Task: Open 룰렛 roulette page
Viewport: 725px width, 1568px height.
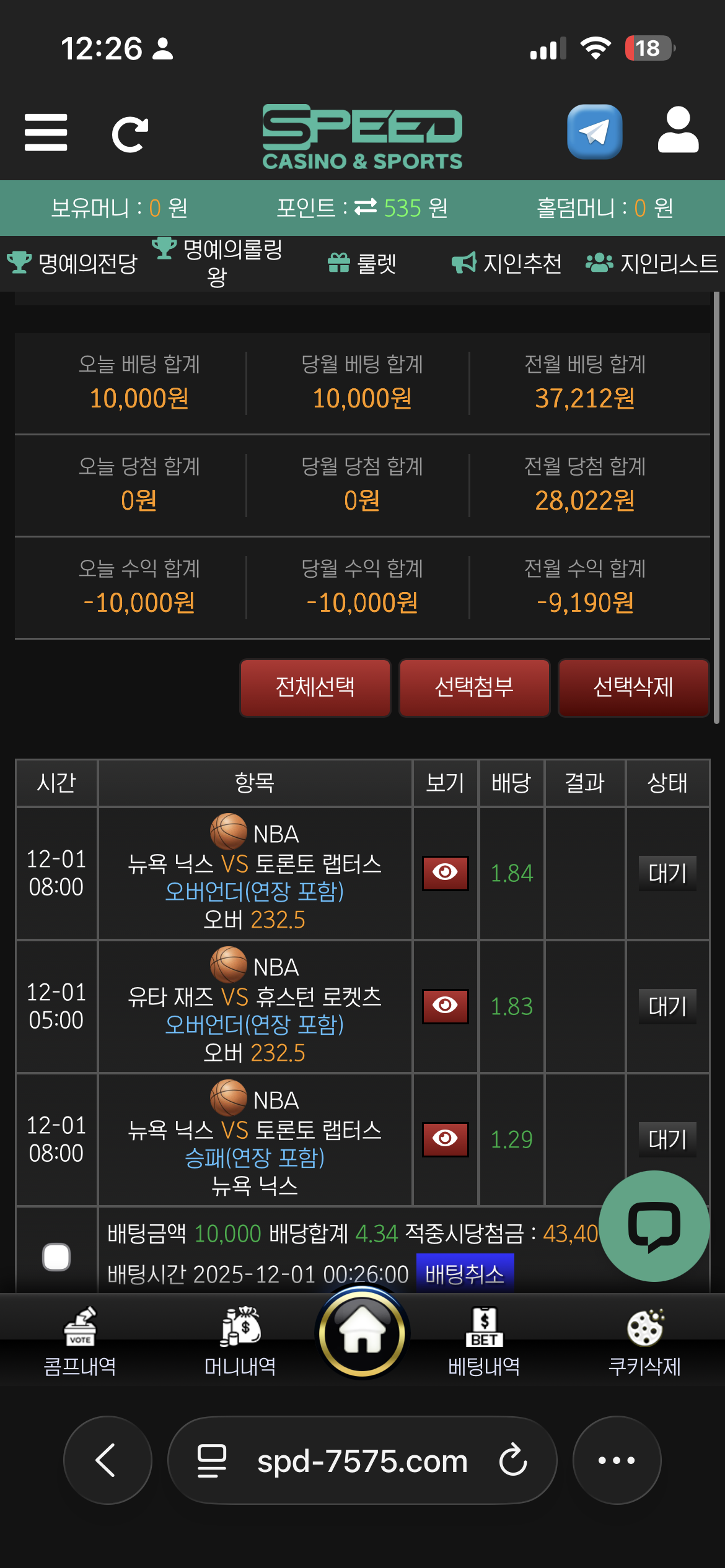Action: point(362,264)
